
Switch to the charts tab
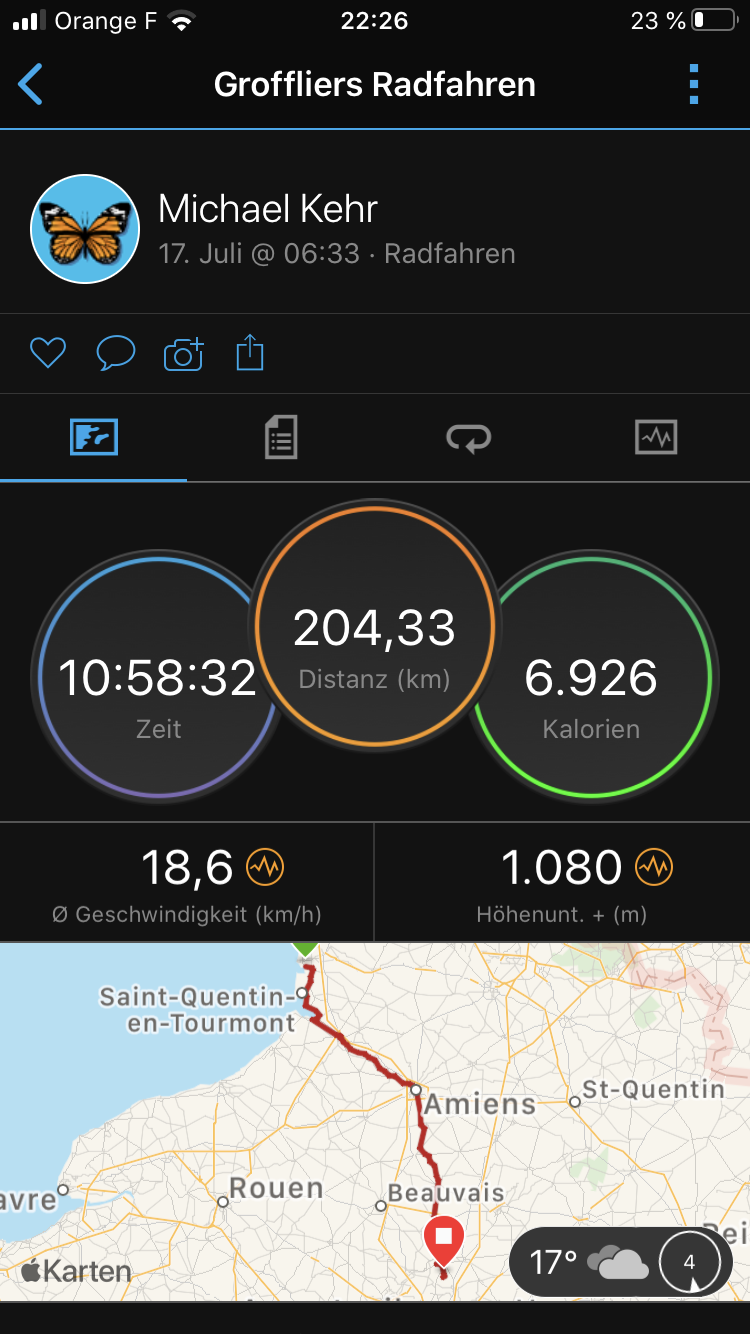click(x=656, y=438)
